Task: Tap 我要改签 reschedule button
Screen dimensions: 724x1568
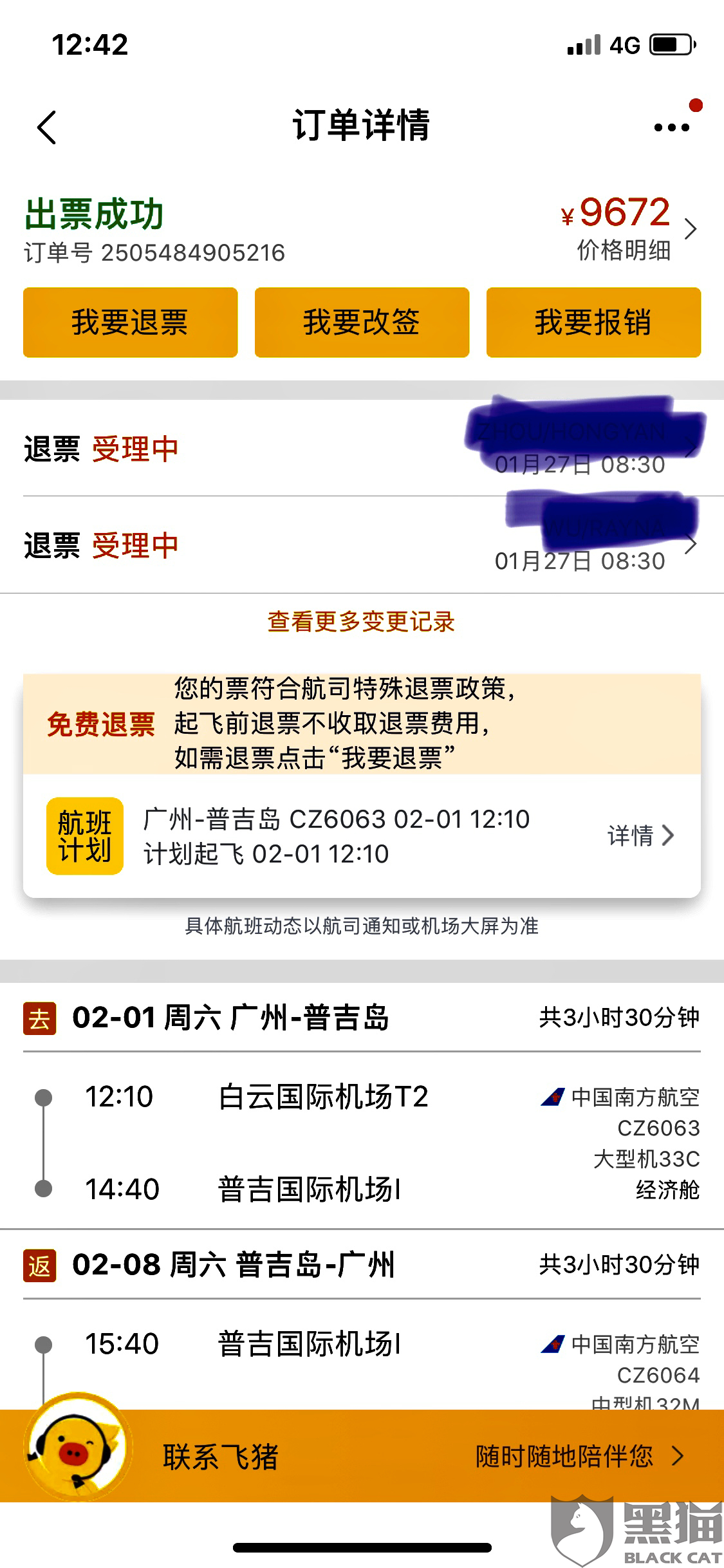Action: 362,322
